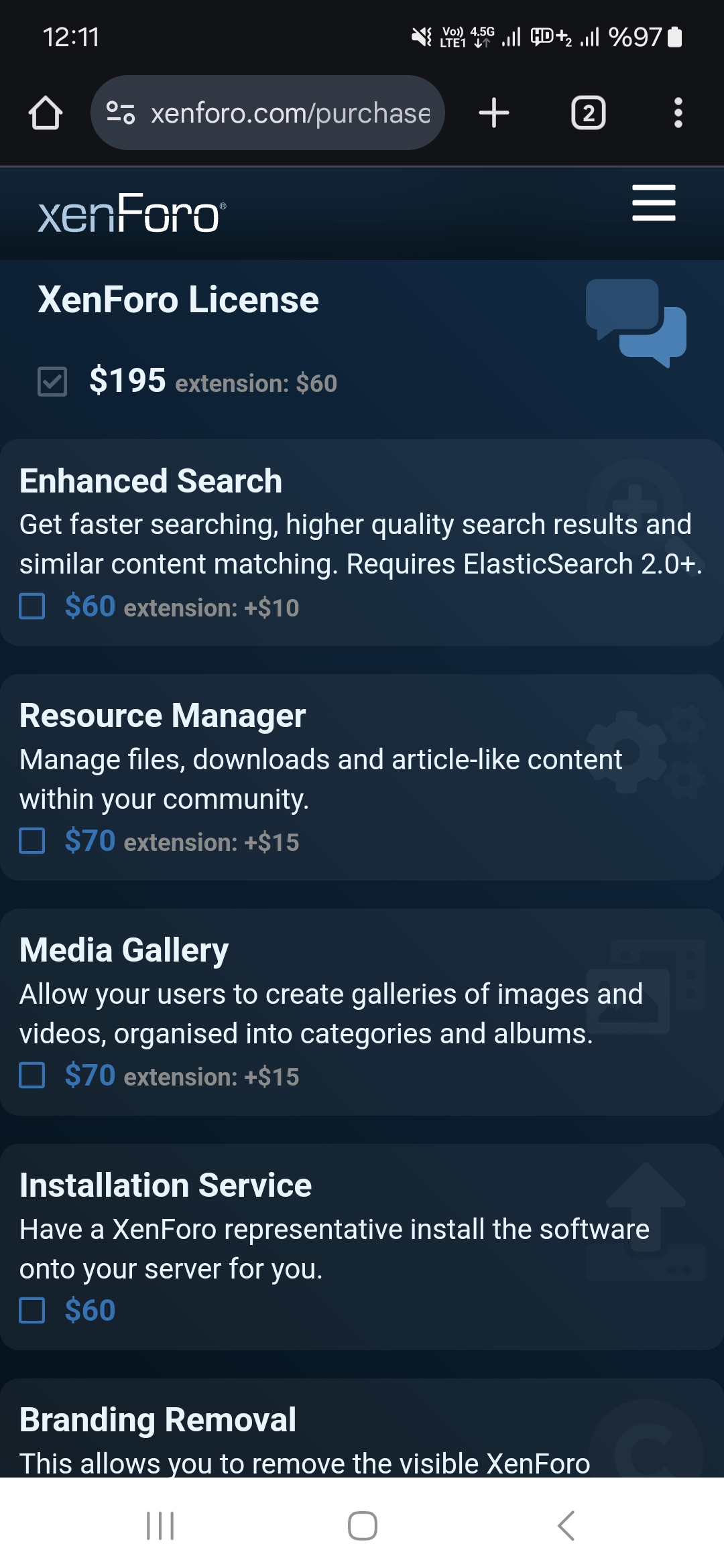Viewport: 724px width, 1568px height.
Task: Select the Media Gallery checkbox
Action: tap(32, 1075)
